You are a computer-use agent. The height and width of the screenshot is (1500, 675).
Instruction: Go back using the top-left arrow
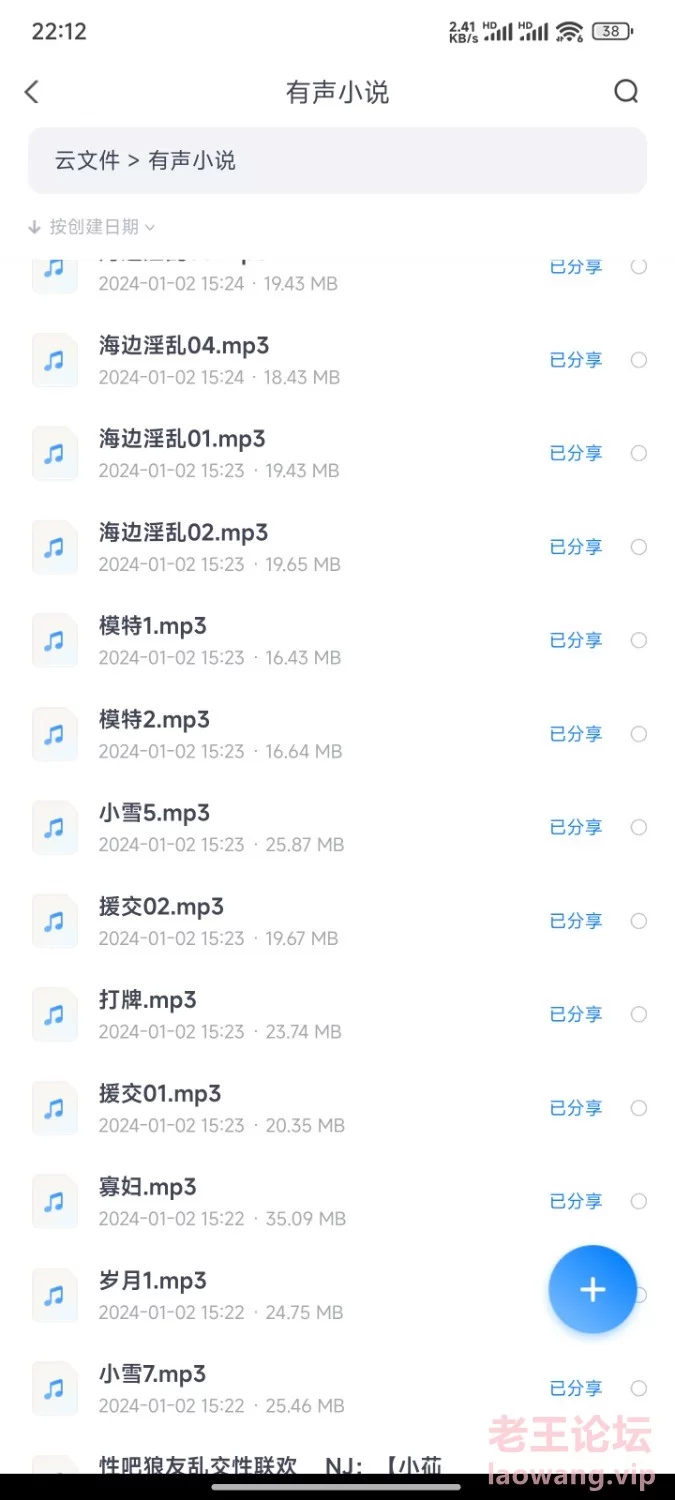[32, 92]
